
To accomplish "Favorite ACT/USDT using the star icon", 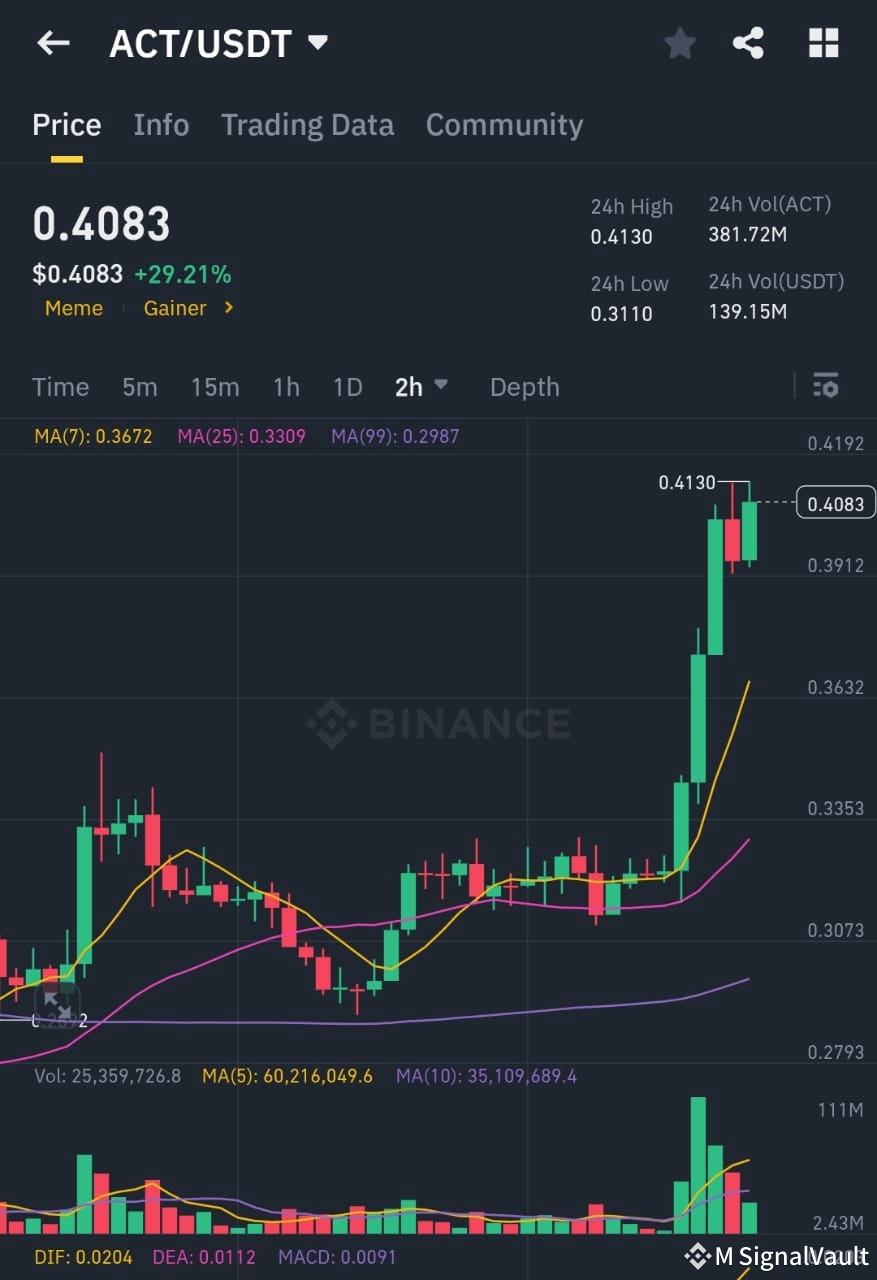I will [679, 43].
